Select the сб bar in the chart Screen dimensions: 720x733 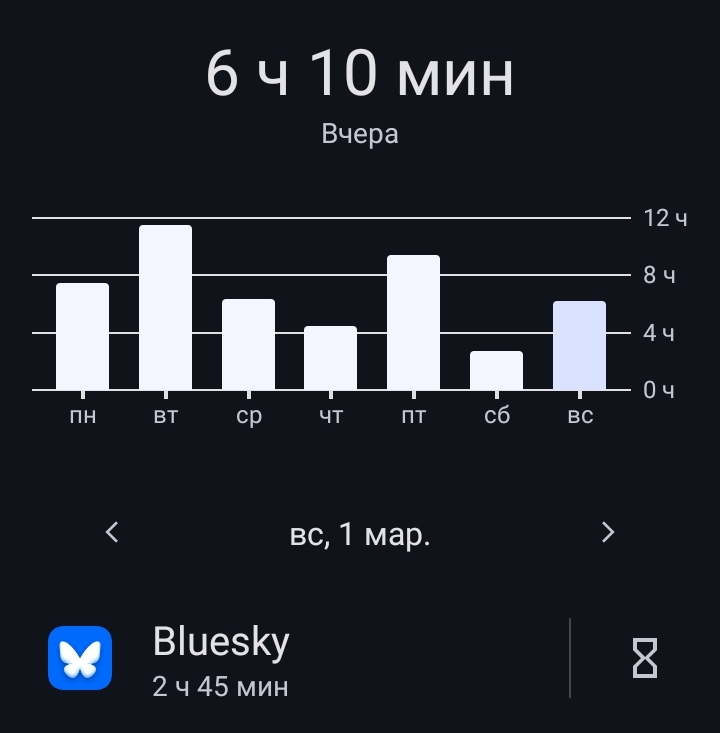click(x=496, y=370)
